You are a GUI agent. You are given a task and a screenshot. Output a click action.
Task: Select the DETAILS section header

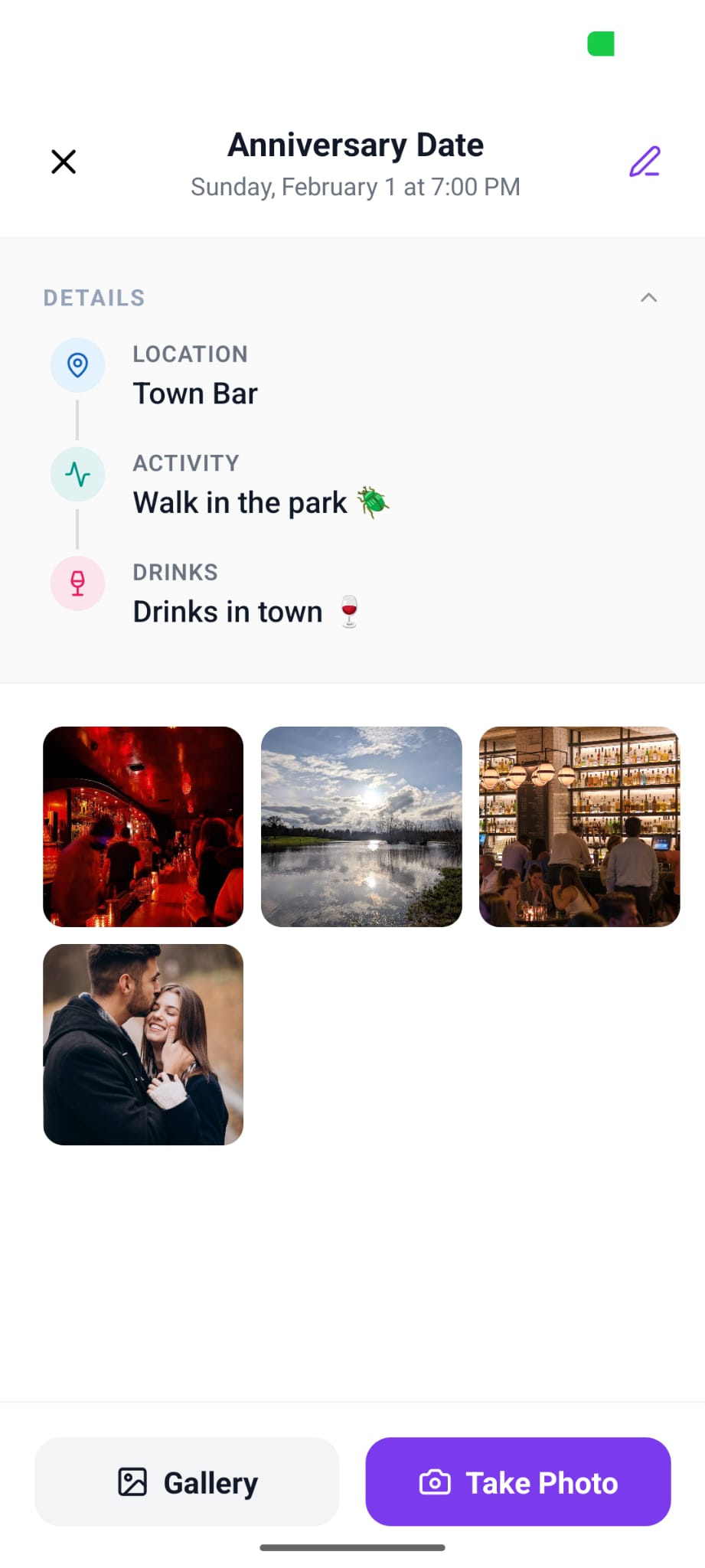(93, 298)
